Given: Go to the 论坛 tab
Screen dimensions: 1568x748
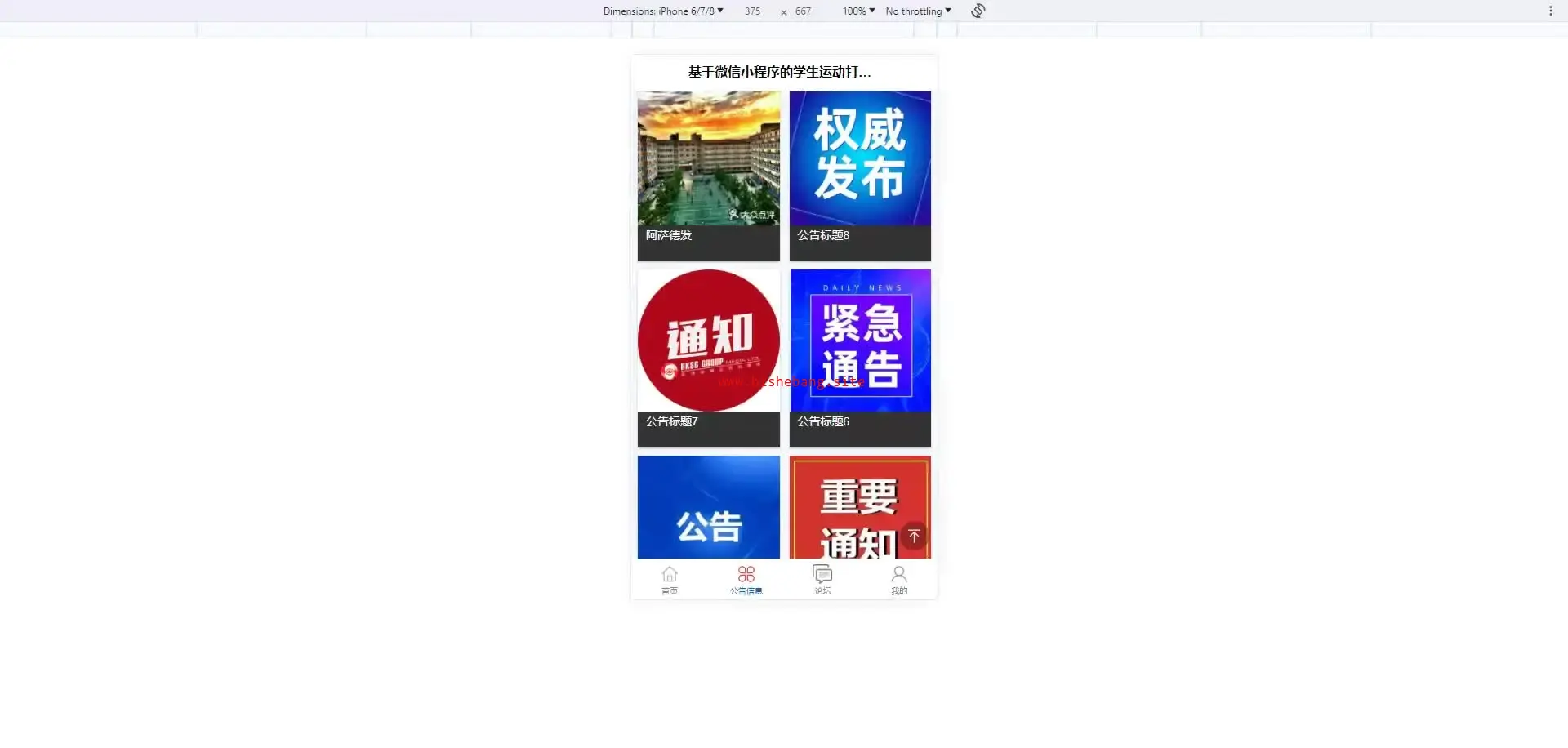Looking at the screenshot, I should (822, 580).
